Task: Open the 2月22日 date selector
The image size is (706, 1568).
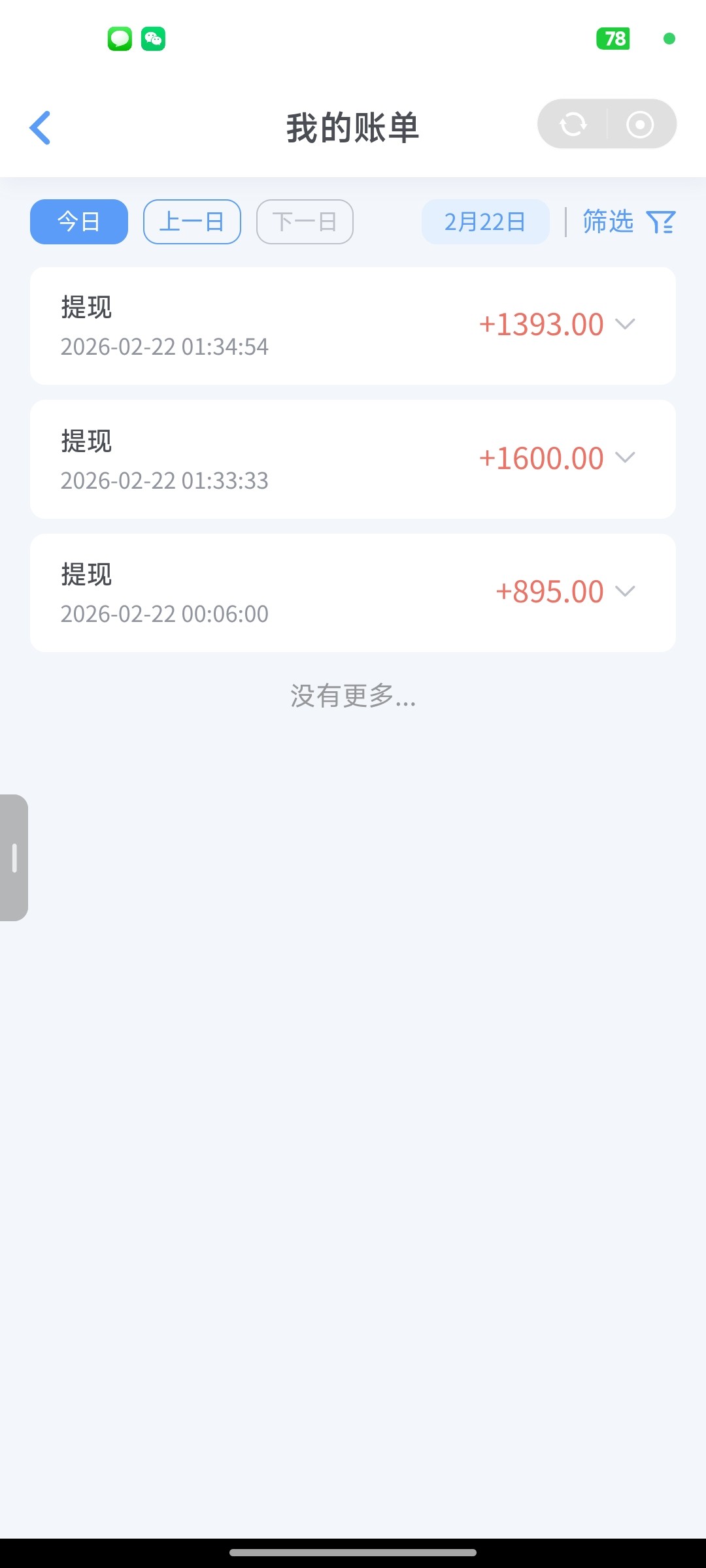Action: (485, 222)
